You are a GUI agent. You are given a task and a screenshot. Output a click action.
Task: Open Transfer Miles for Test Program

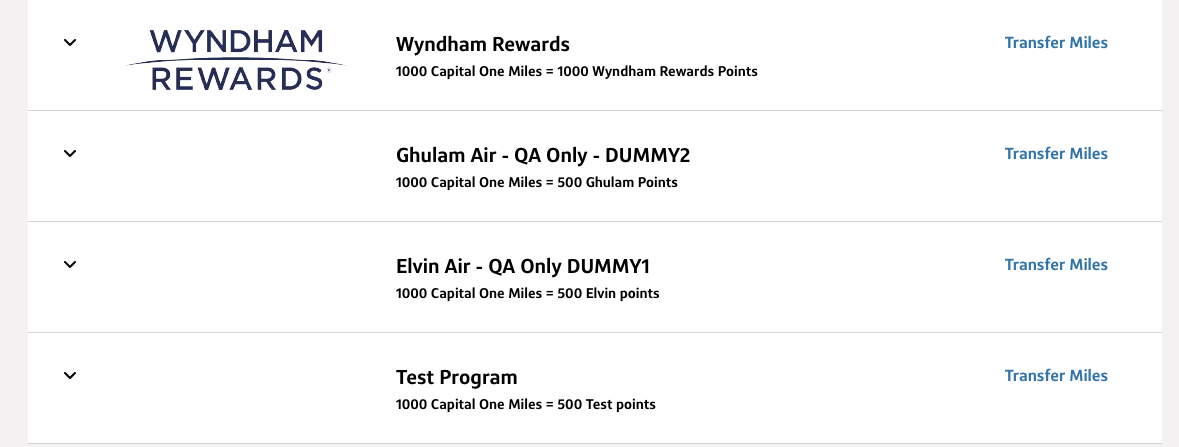click(x=1056, y=376)
